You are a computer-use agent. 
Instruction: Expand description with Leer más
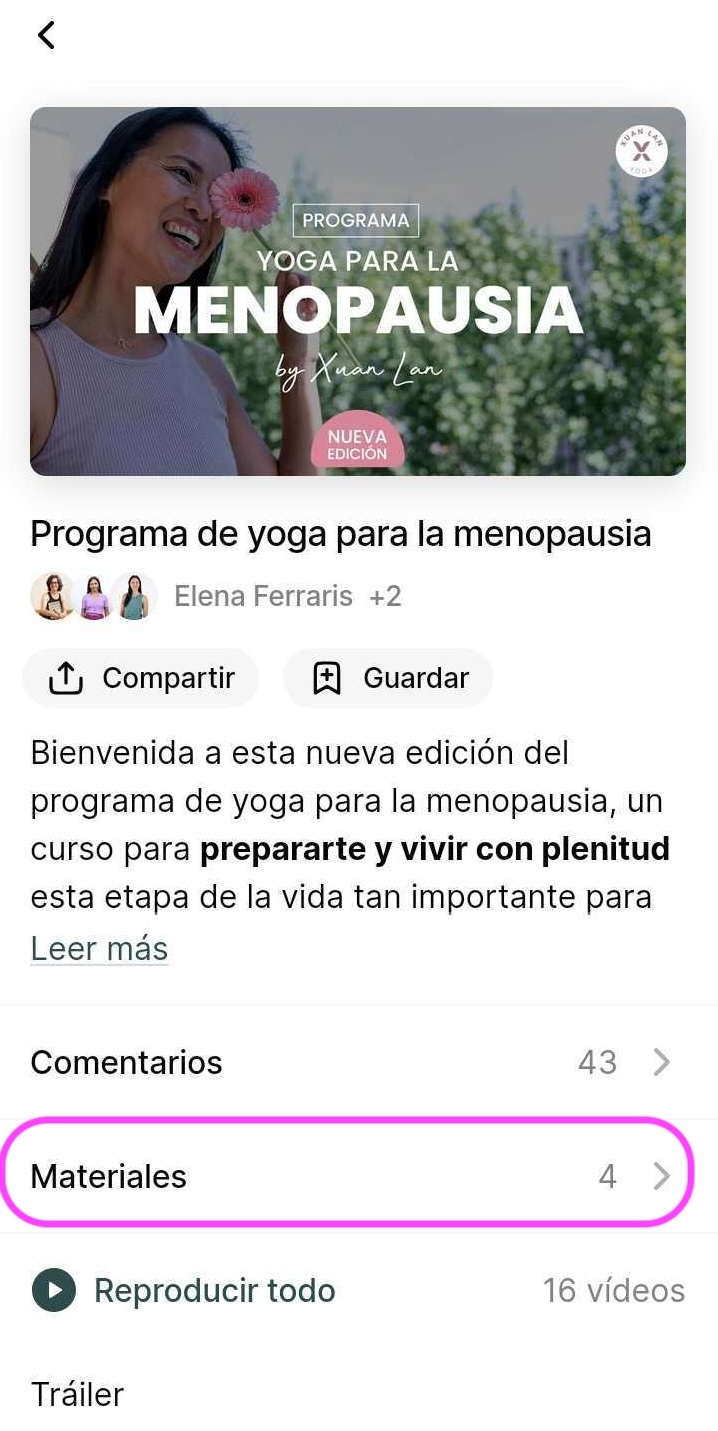(99, 948)
